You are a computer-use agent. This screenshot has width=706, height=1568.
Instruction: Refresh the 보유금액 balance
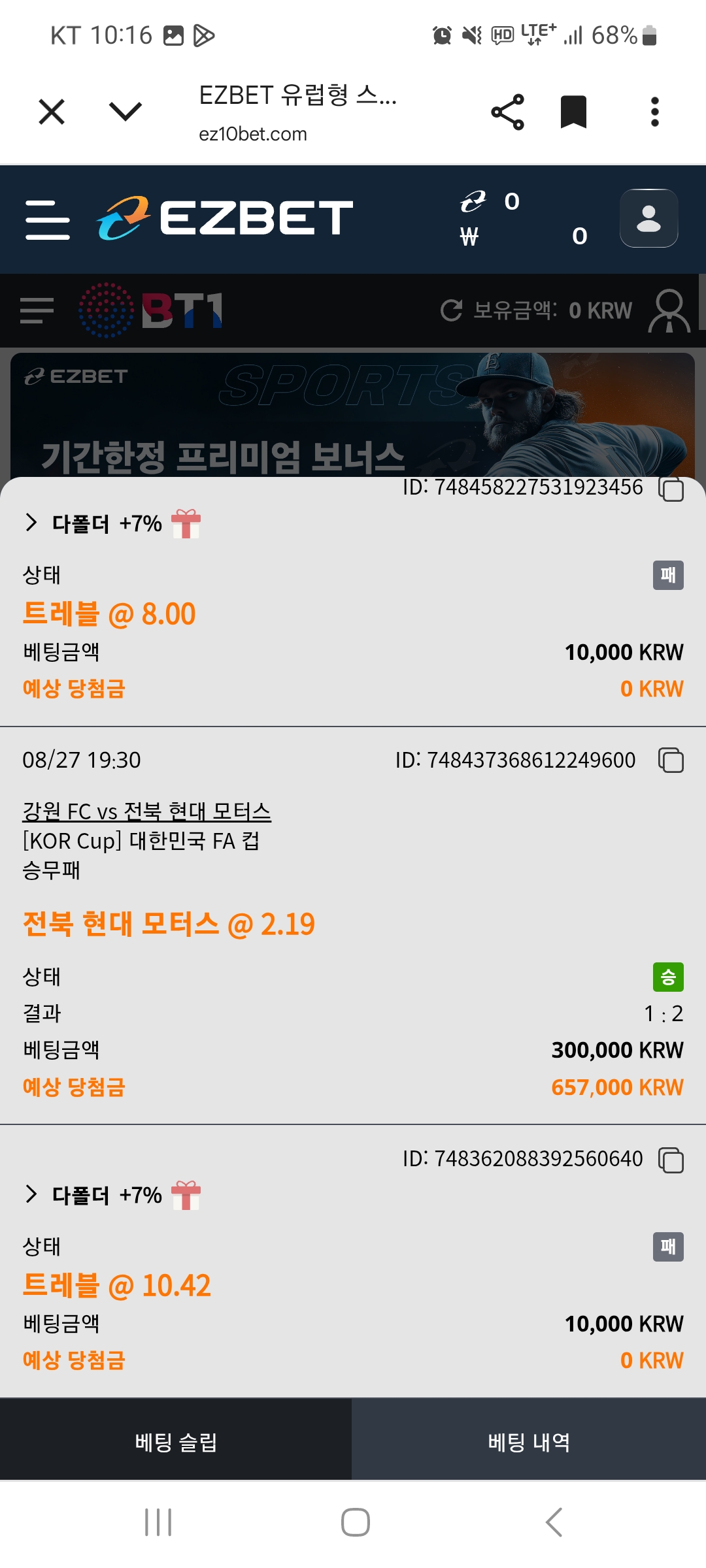click(x=451, y=310)
